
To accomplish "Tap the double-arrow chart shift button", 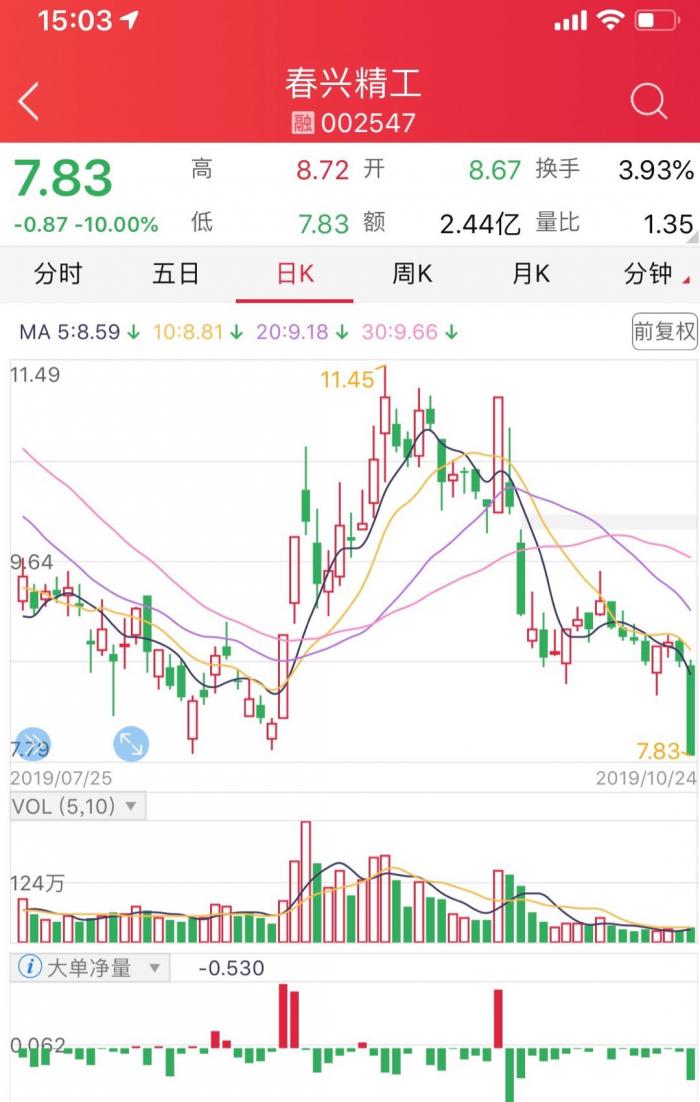I will pyautogui.click(x=32, y=743).
